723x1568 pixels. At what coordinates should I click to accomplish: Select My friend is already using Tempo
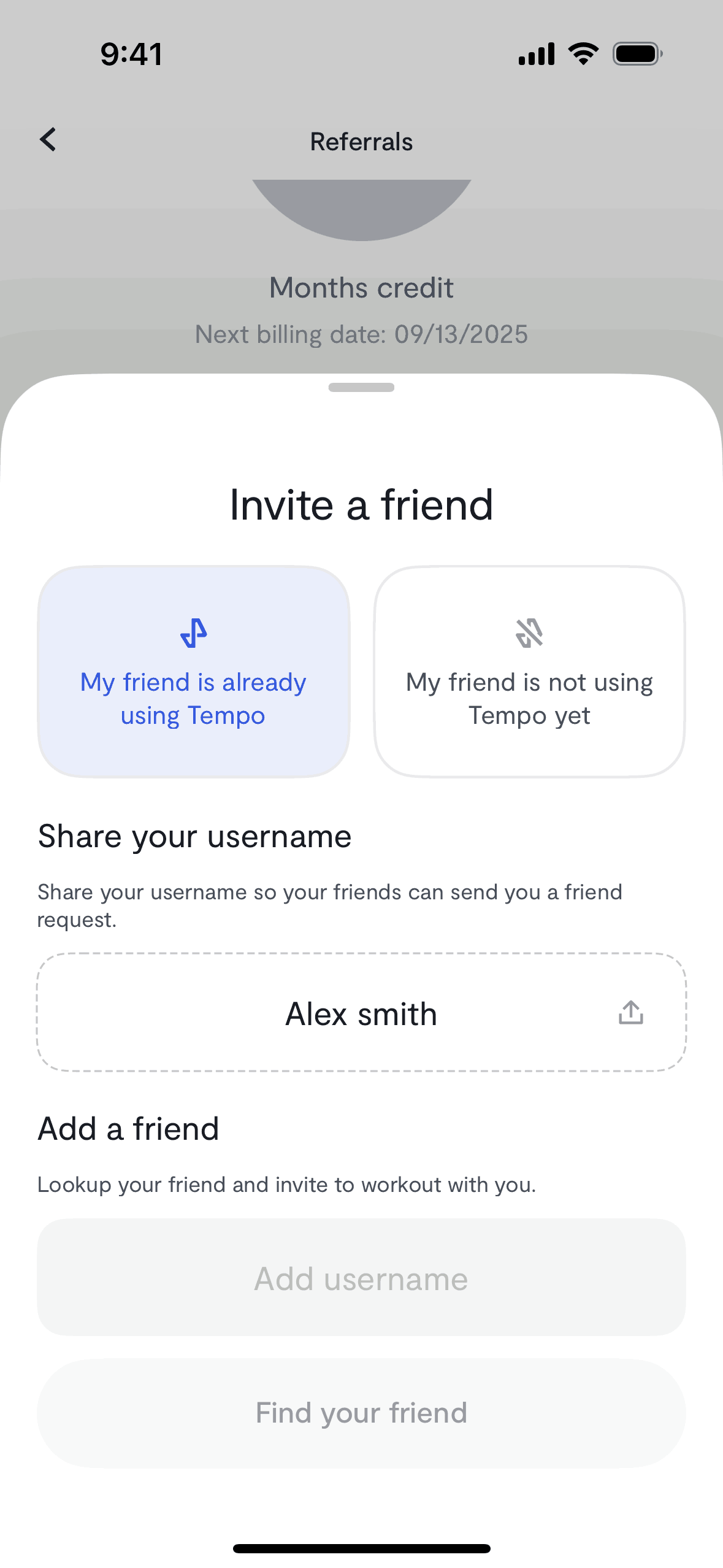click(194, 672)
